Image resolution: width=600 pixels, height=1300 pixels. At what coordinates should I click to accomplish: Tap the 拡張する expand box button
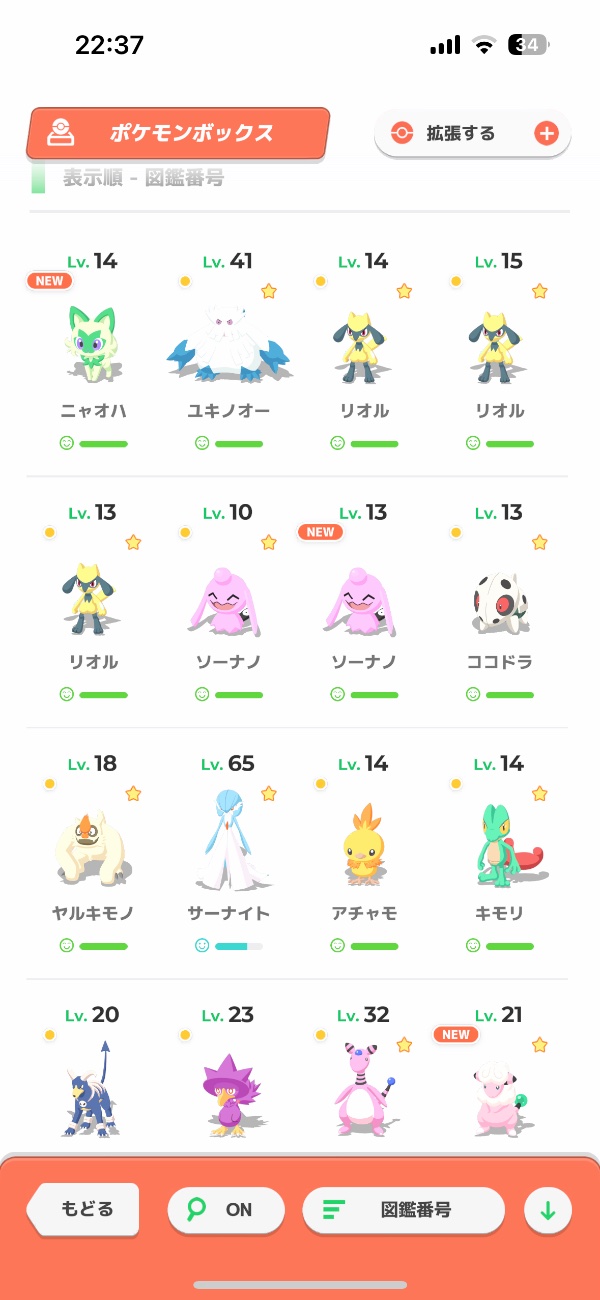(472, 134)
